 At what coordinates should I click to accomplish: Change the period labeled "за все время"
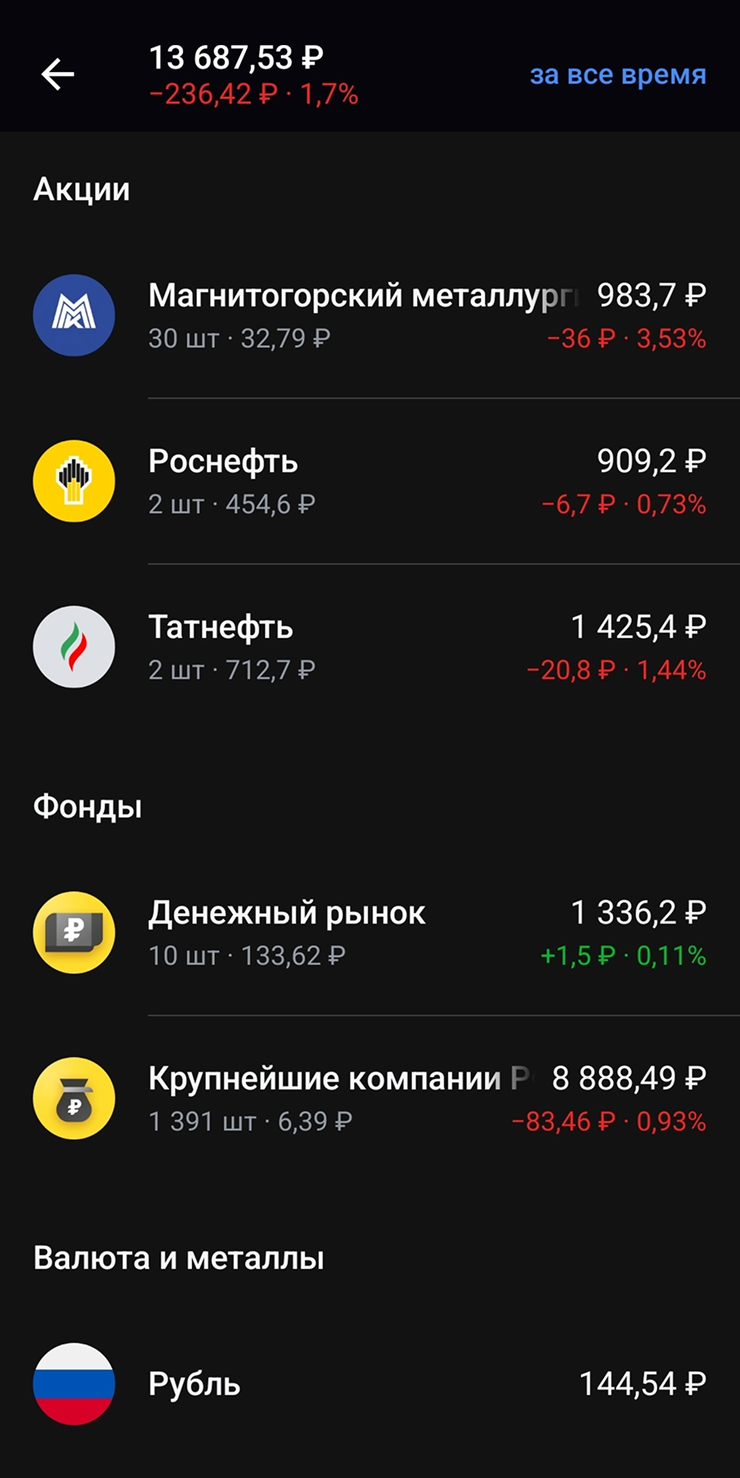[618, 75]
